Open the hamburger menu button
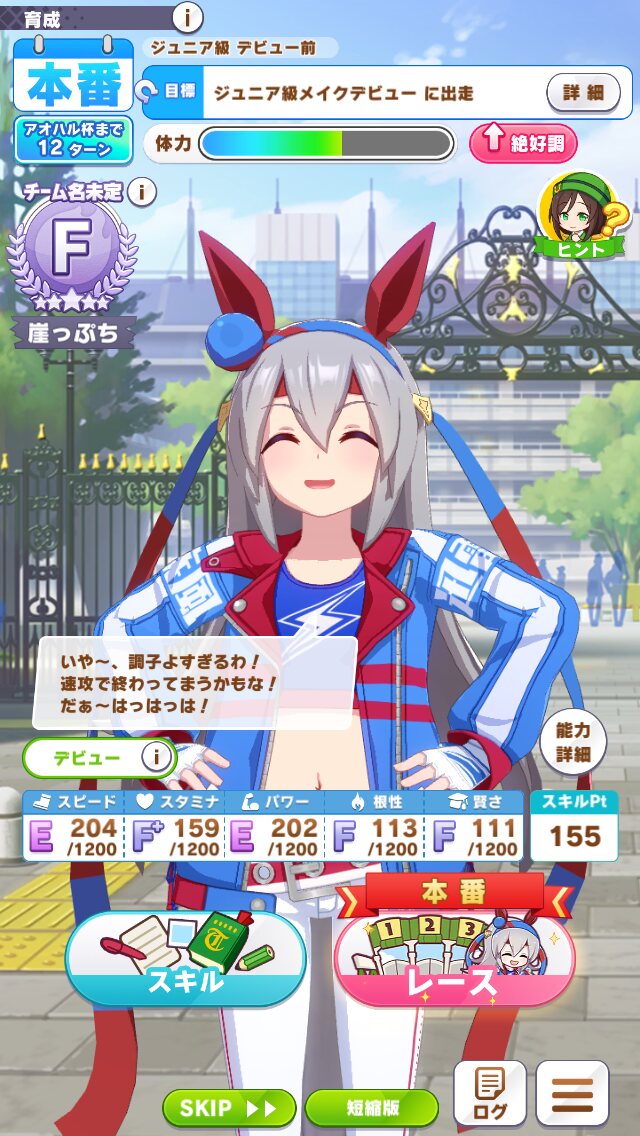 (572, 1093)
